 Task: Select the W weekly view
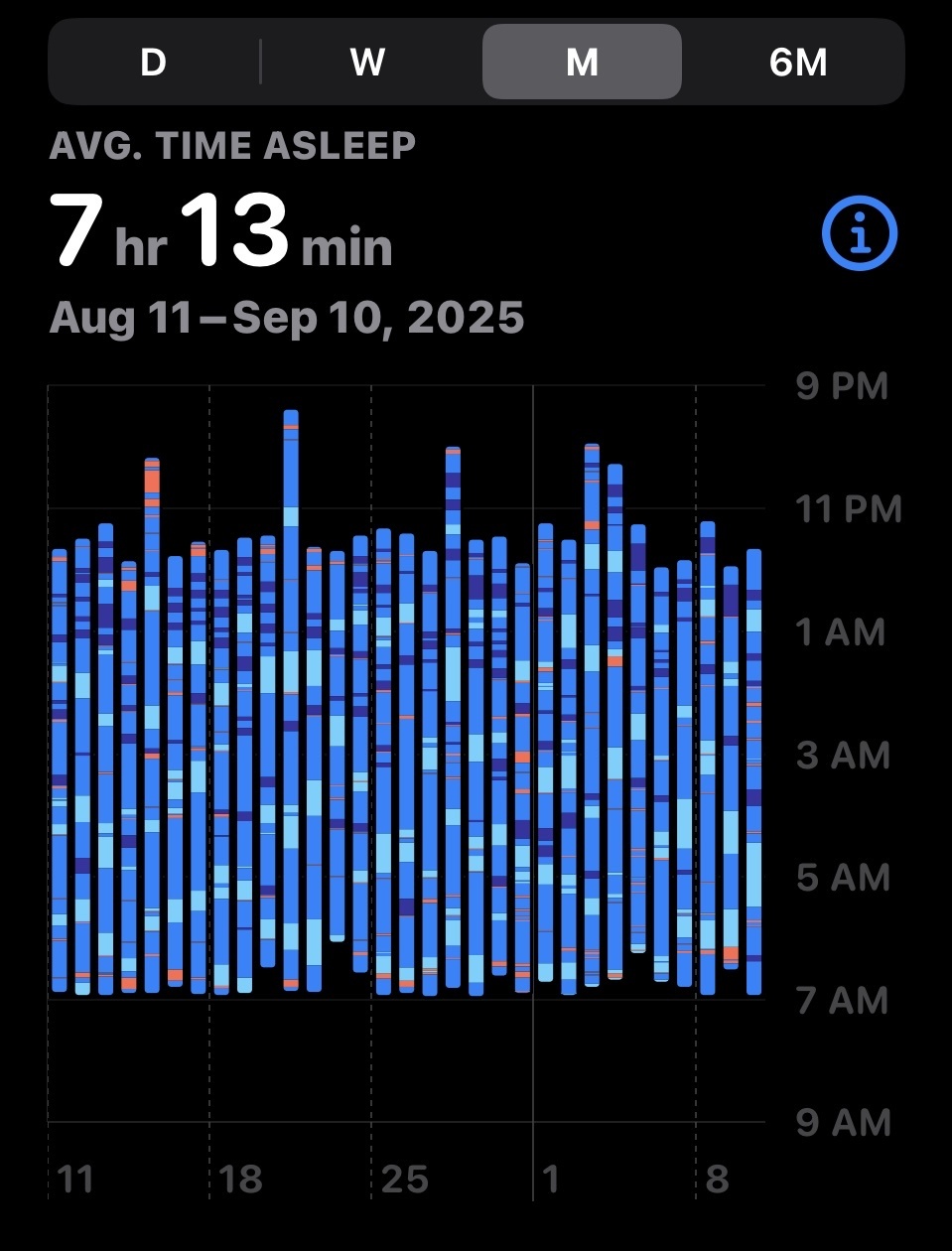click(x=367, y=63)
